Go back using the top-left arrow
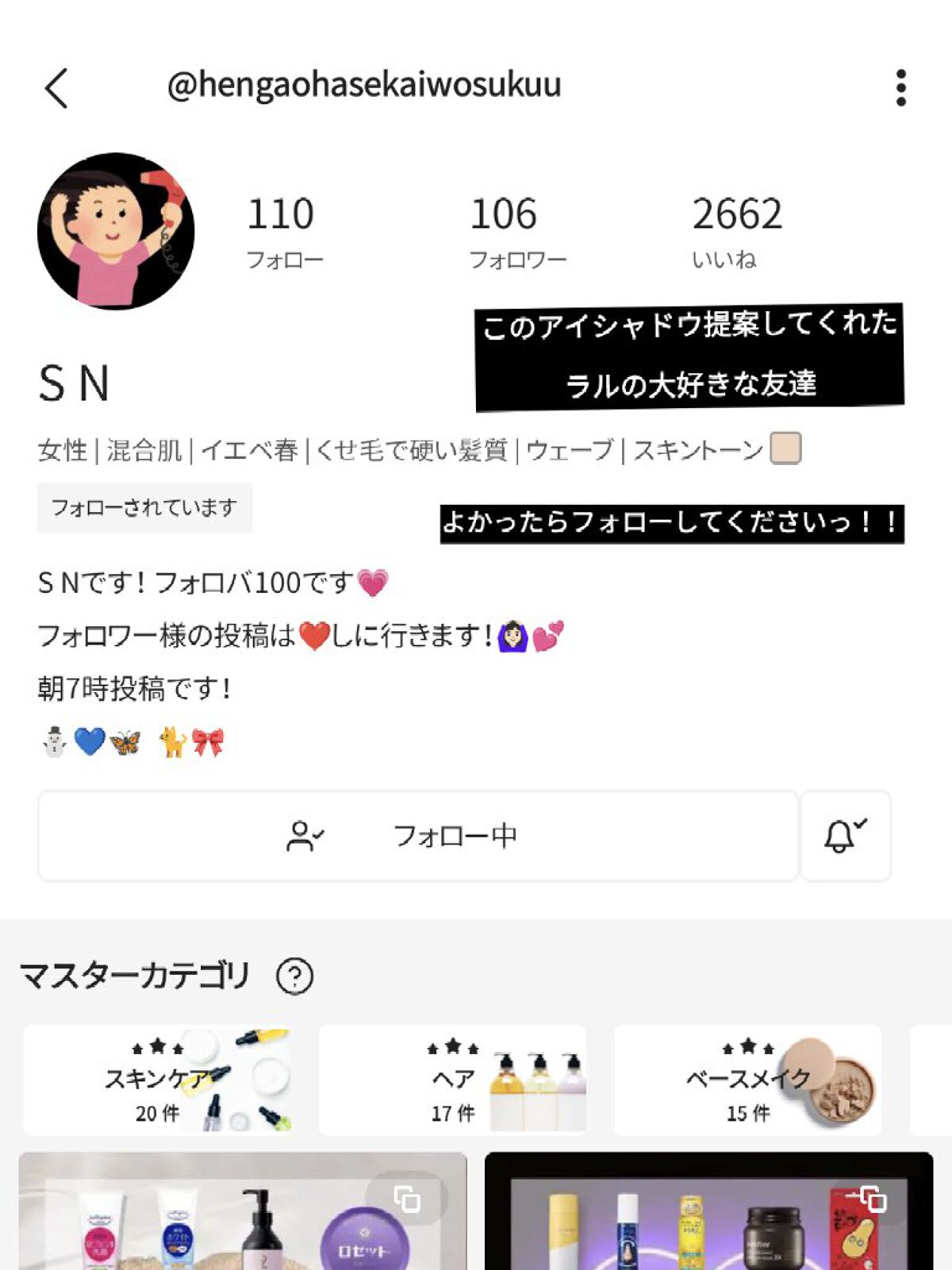This screenshot has width=952, height=1270. (56, 87)
